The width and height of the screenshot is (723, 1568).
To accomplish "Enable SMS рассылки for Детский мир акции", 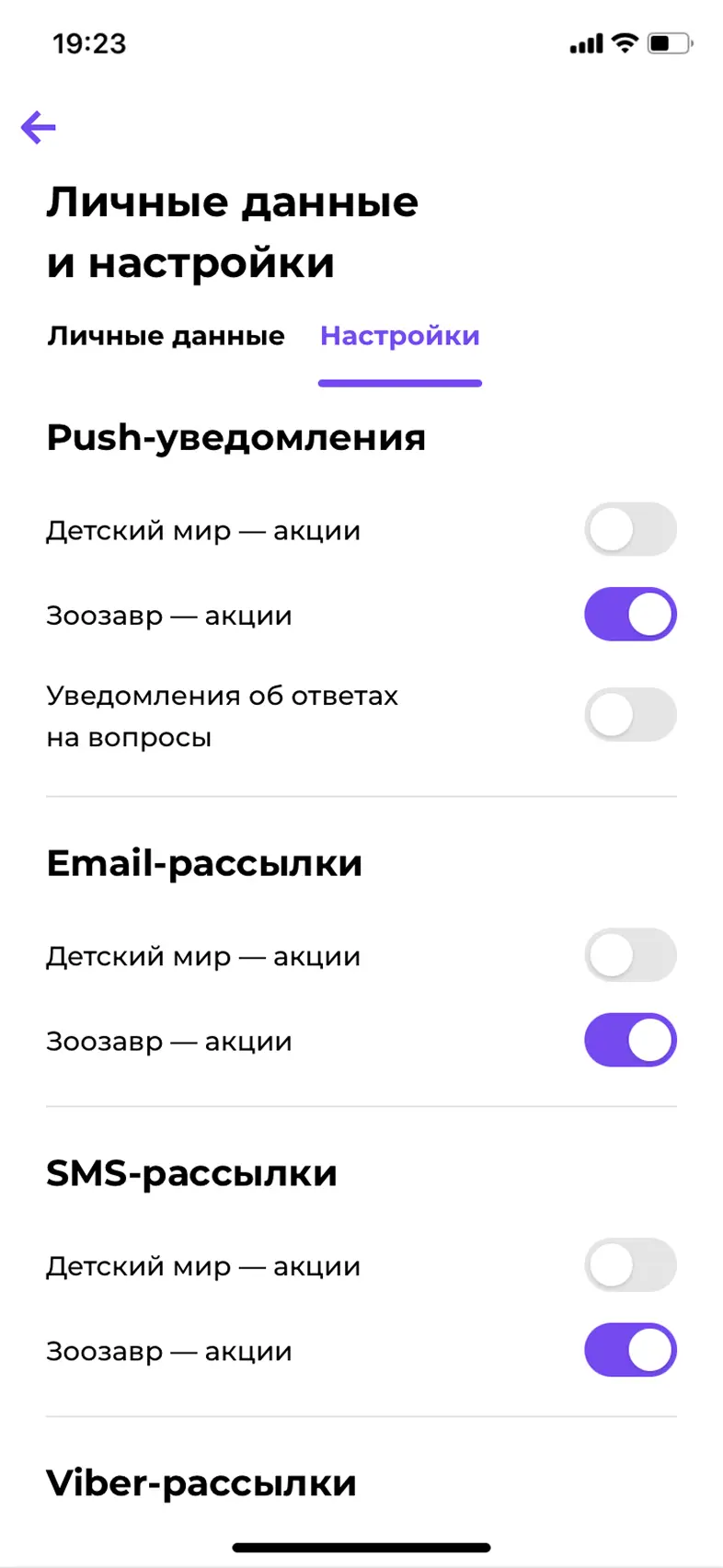I will click(630, 1264).
